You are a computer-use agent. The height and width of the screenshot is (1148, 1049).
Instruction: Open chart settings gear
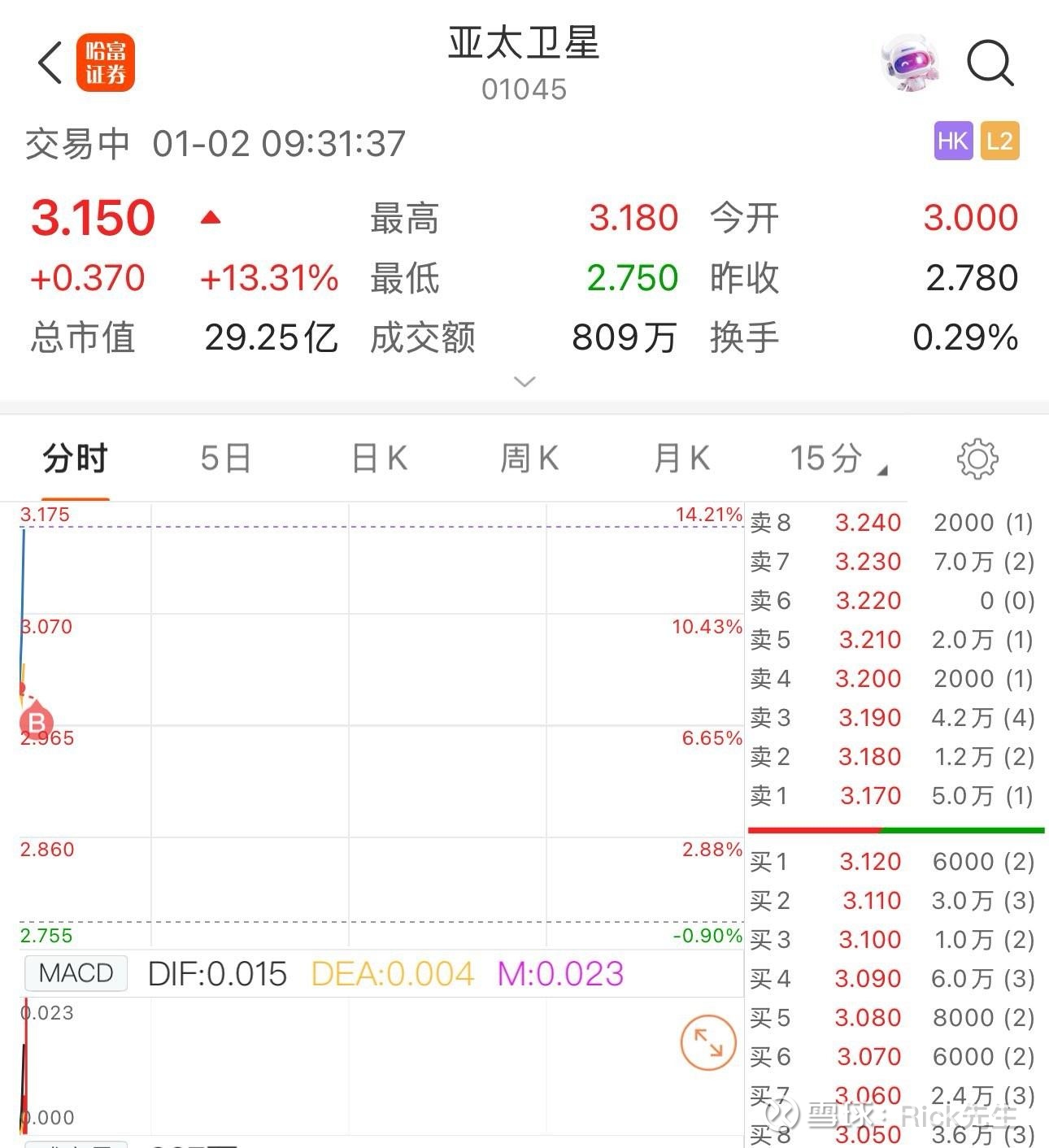(977, 459)
